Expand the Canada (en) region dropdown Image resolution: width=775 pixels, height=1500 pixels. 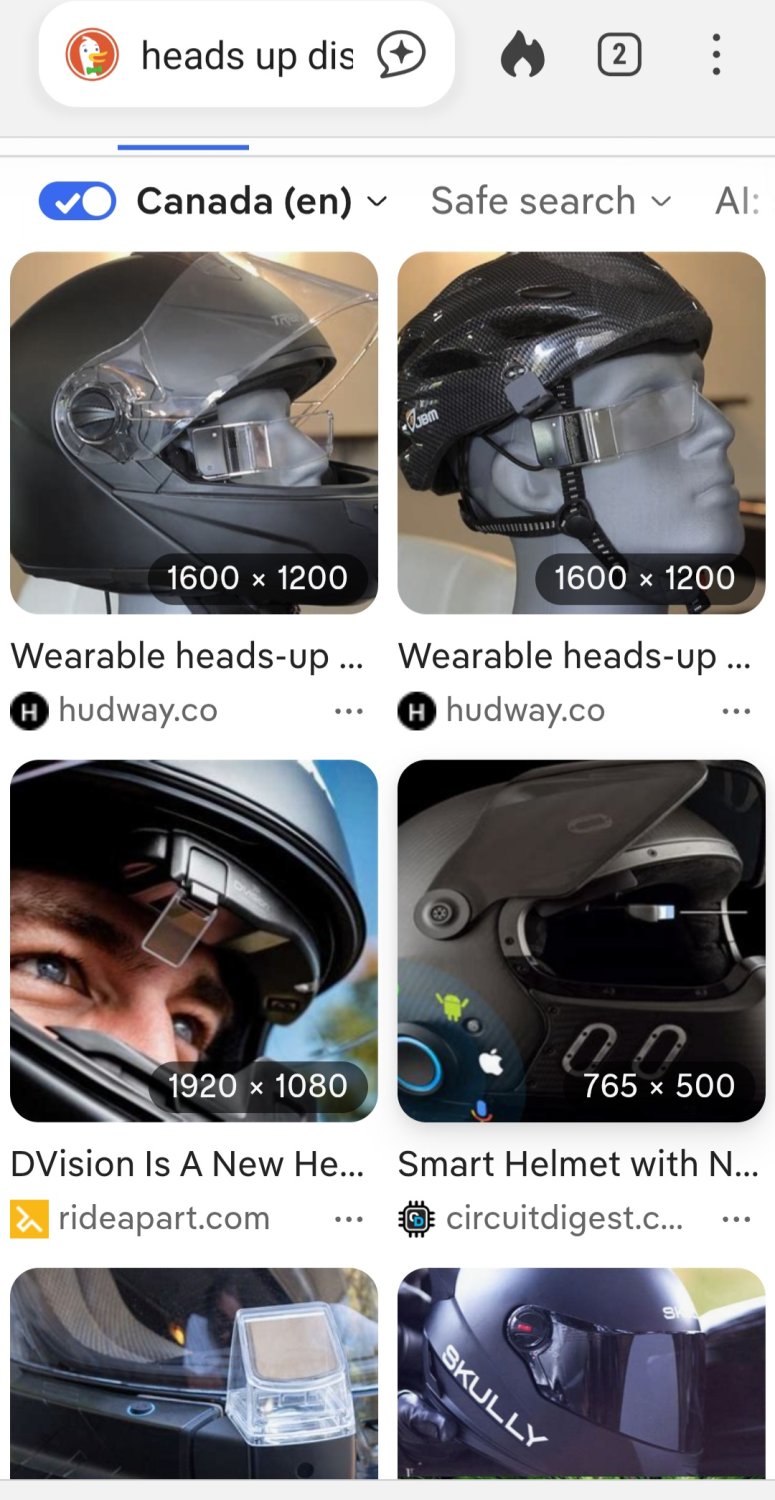262,201
